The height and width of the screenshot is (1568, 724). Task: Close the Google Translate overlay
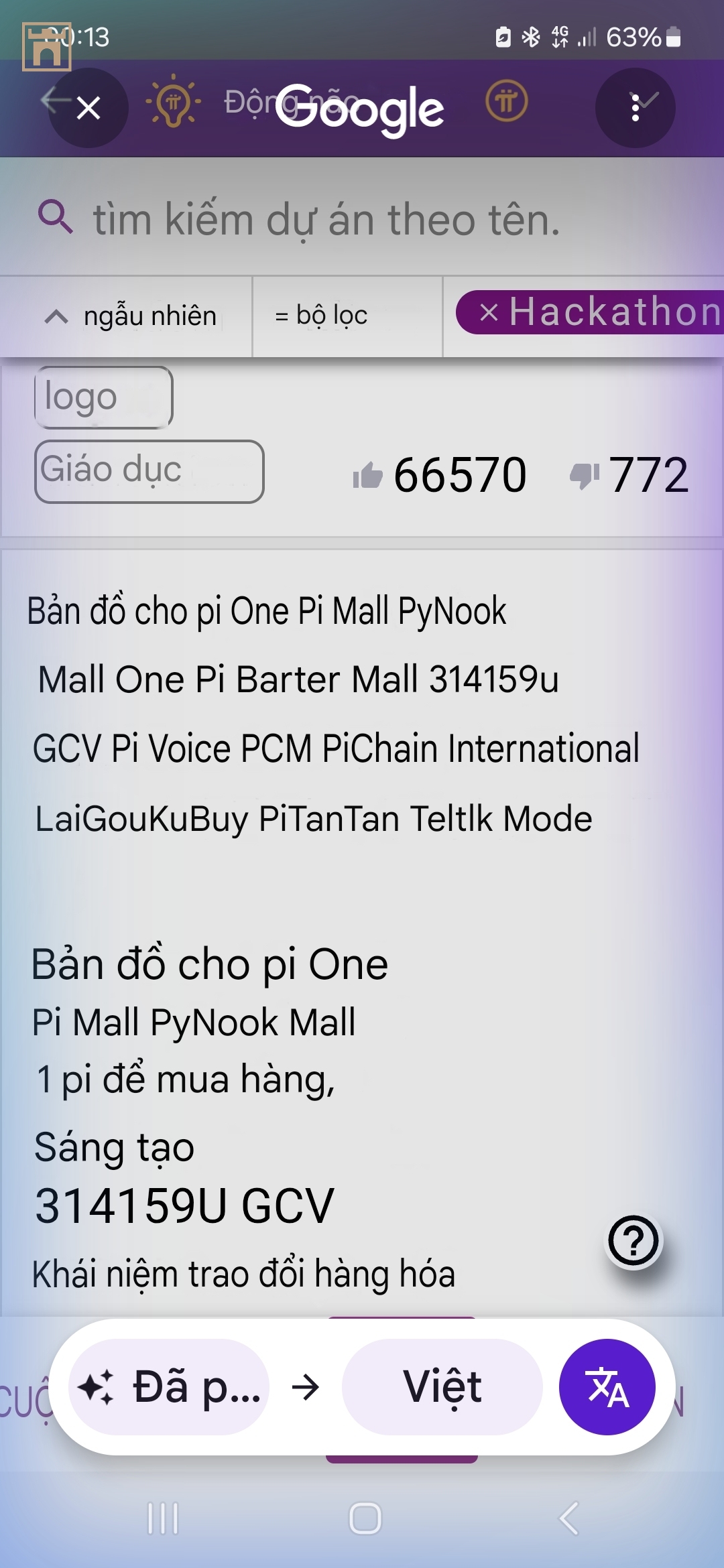tap(88, 108)
